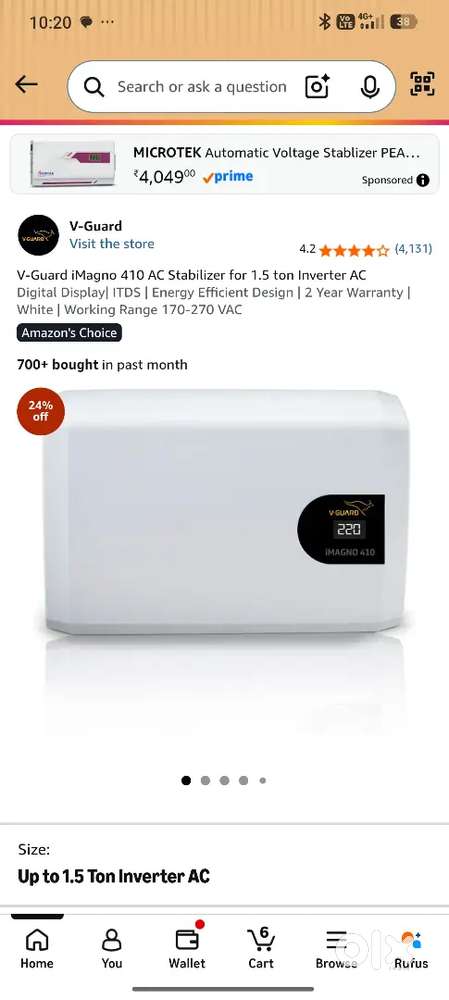The width and height of the screenshot is (449, 1000).
Task: Start voice search with the microphone
Action: [x=370, y=87]
